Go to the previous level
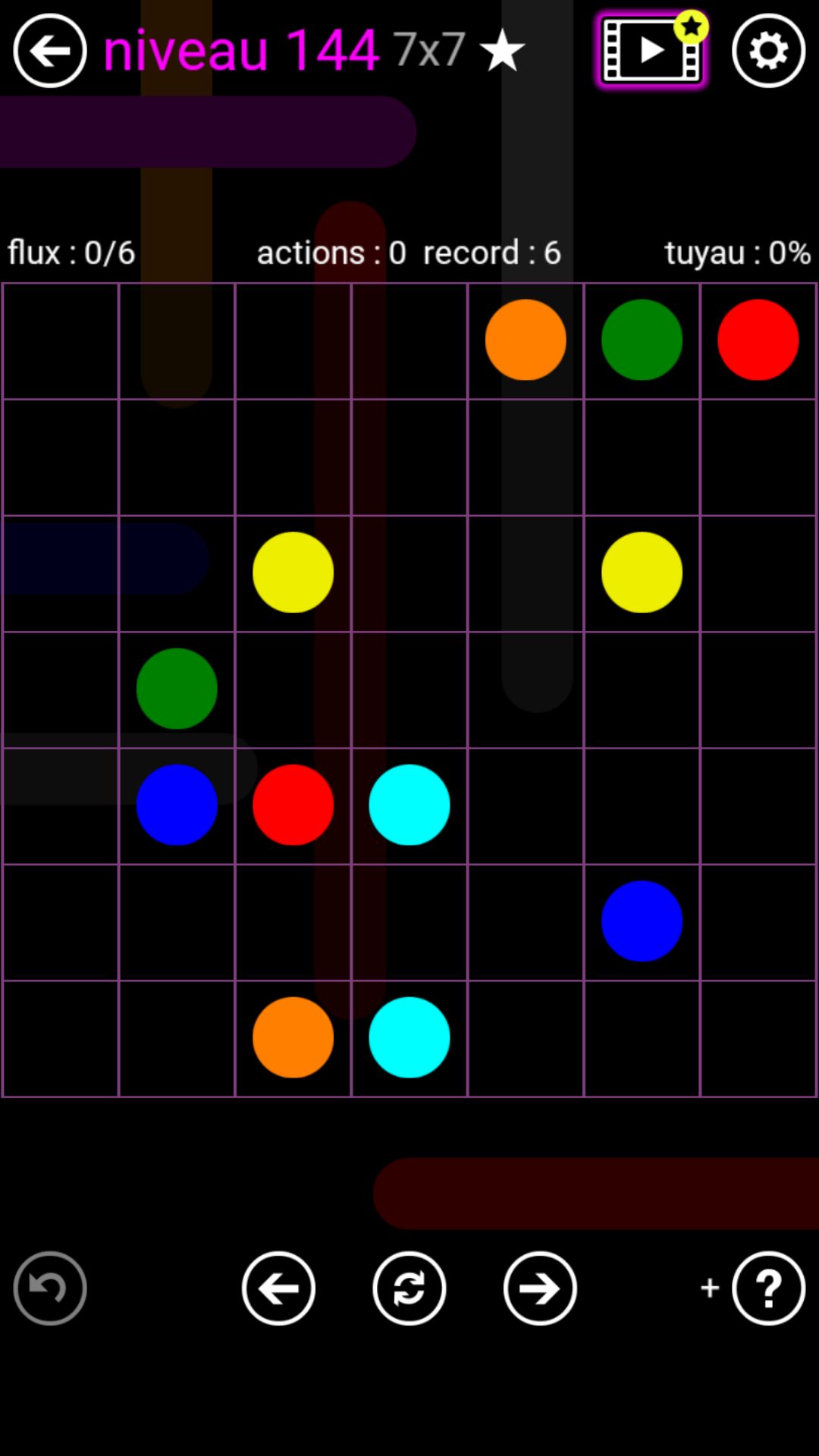 [278, 1288]
